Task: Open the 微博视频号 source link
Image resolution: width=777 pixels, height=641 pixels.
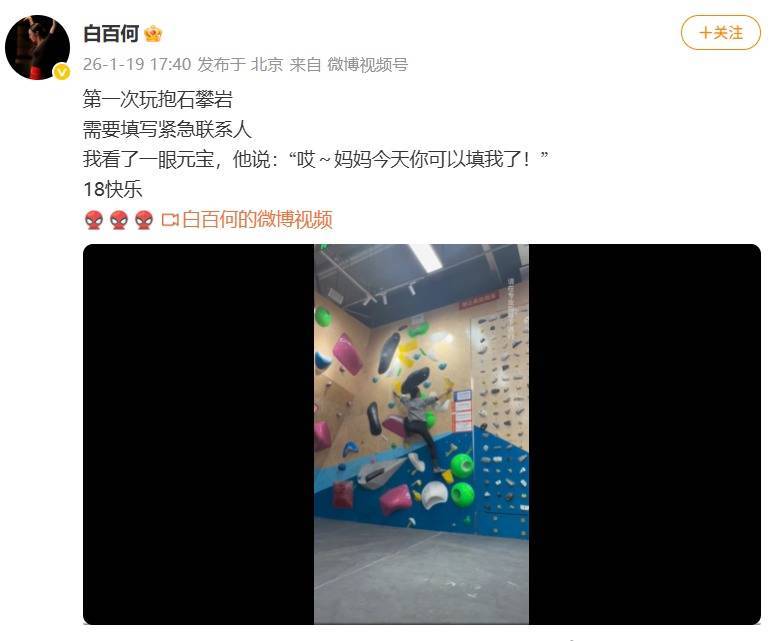Action: [x=367, y=64]
